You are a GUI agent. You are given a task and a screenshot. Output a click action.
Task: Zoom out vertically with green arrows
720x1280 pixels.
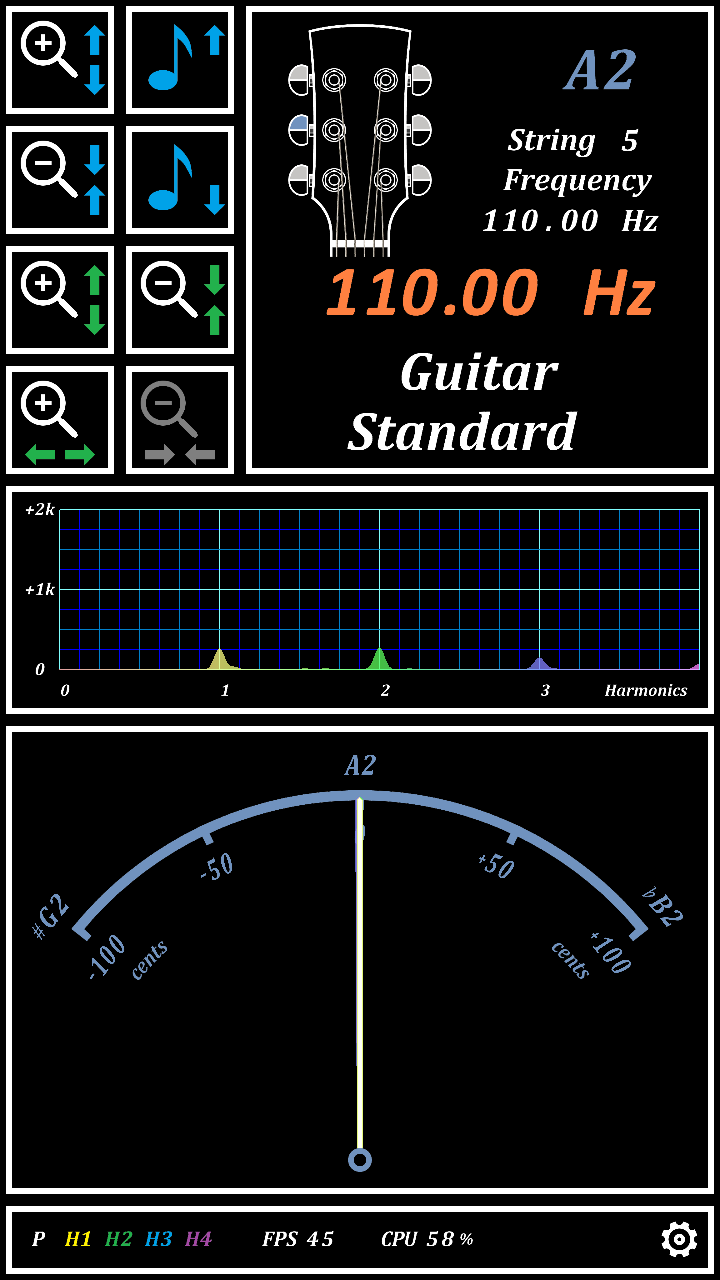pos(180,300)
